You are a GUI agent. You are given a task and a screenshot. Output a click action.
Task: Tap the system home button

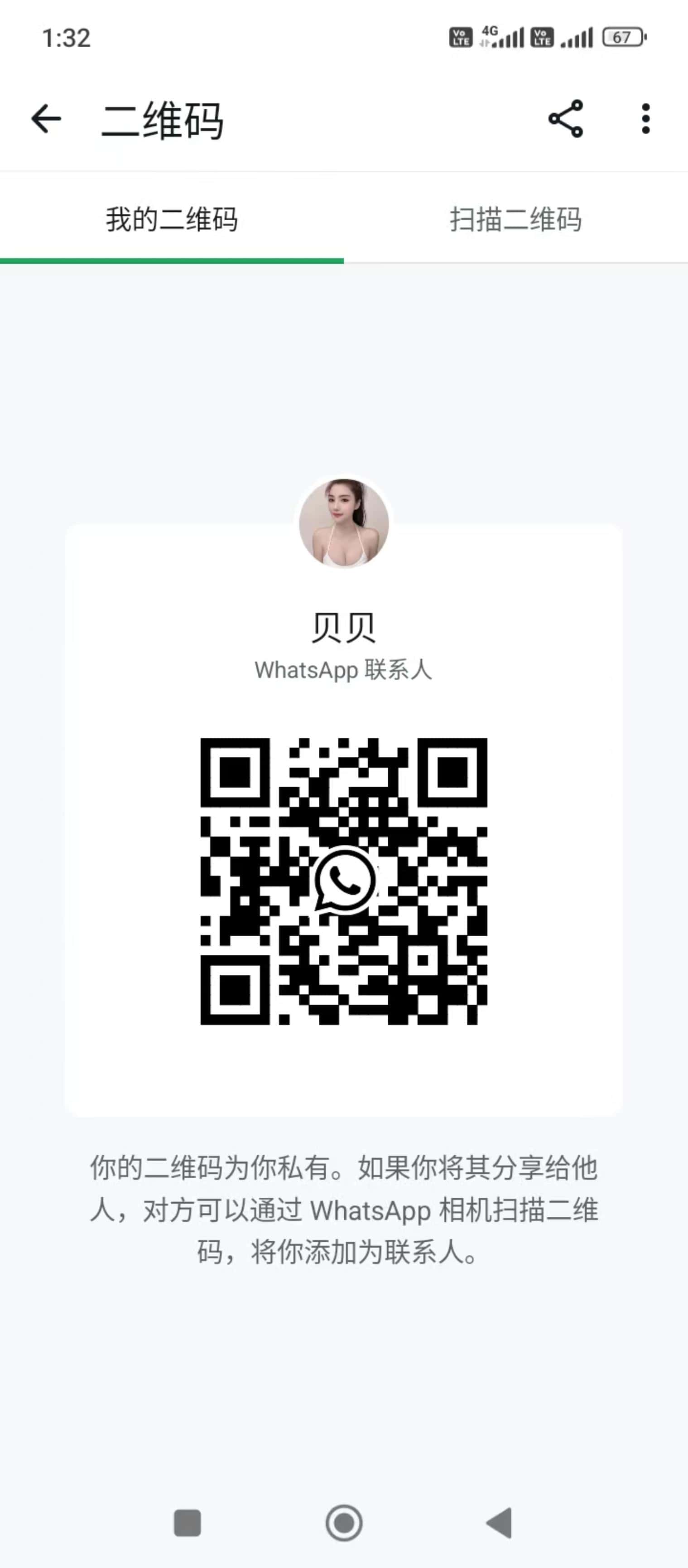[x=344, y=1523]
